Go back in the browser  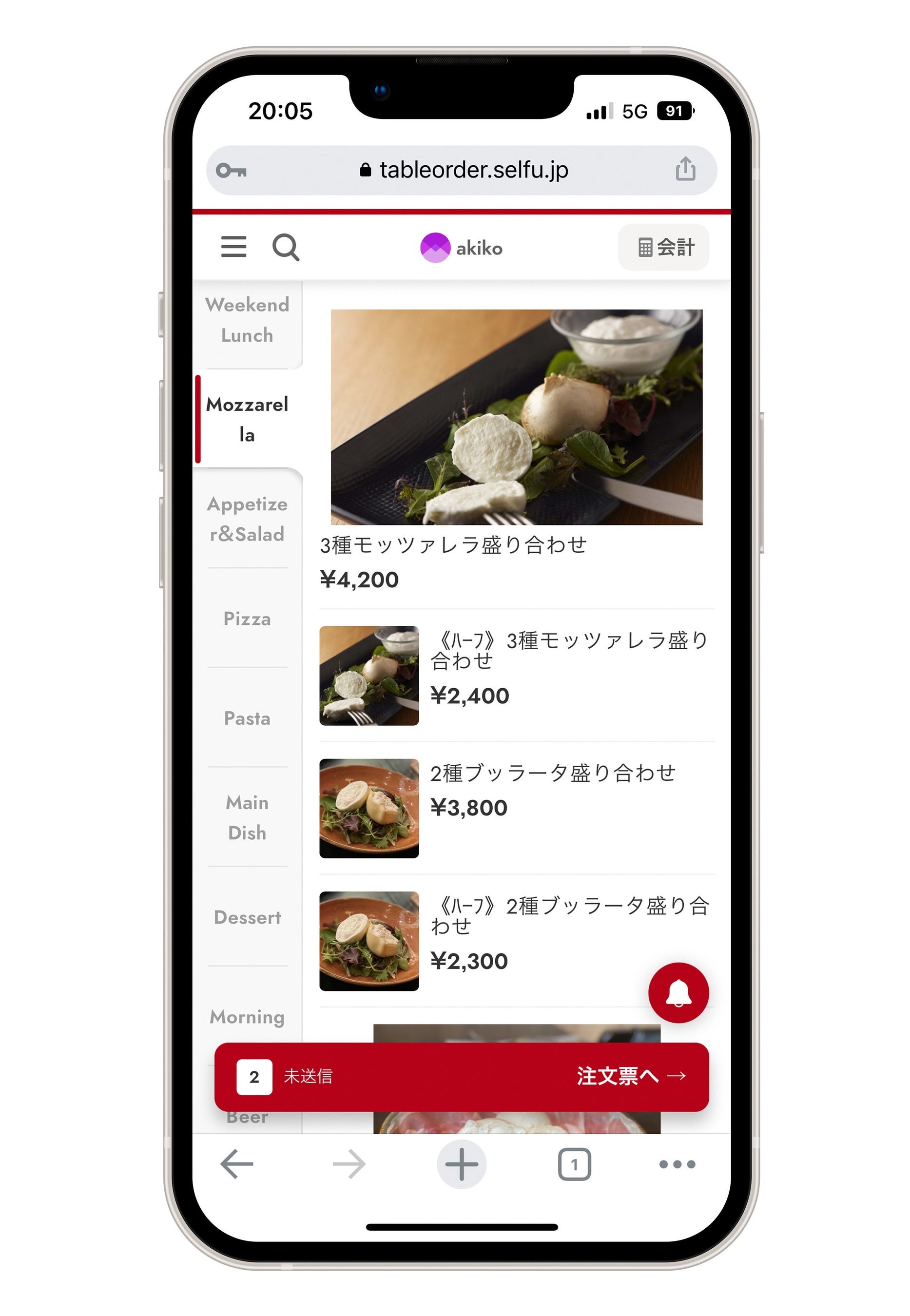[x=236, y=1164]
